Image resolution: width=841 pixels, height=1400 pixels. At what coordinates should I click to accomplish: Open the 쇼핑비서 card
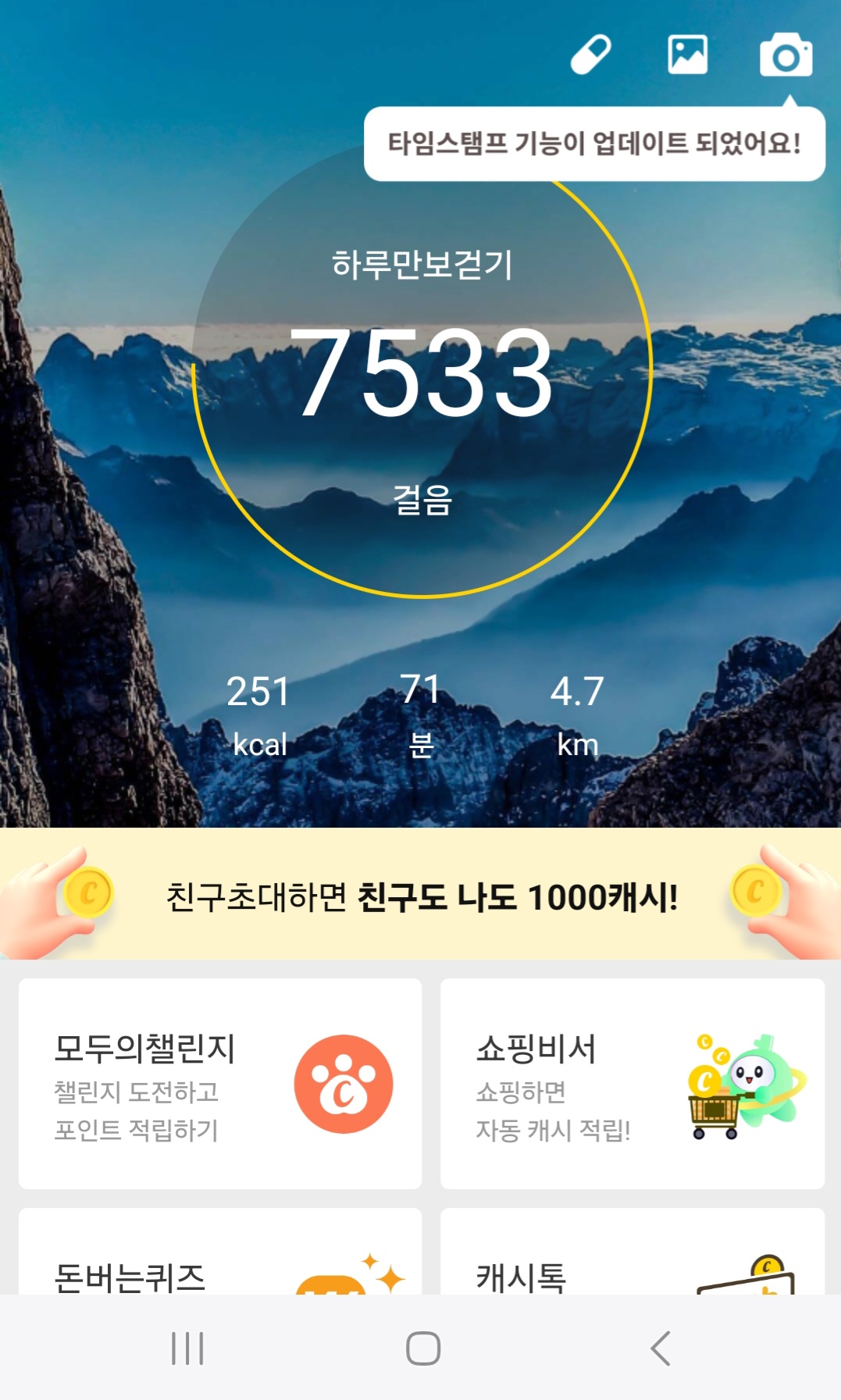[632, 1083]
